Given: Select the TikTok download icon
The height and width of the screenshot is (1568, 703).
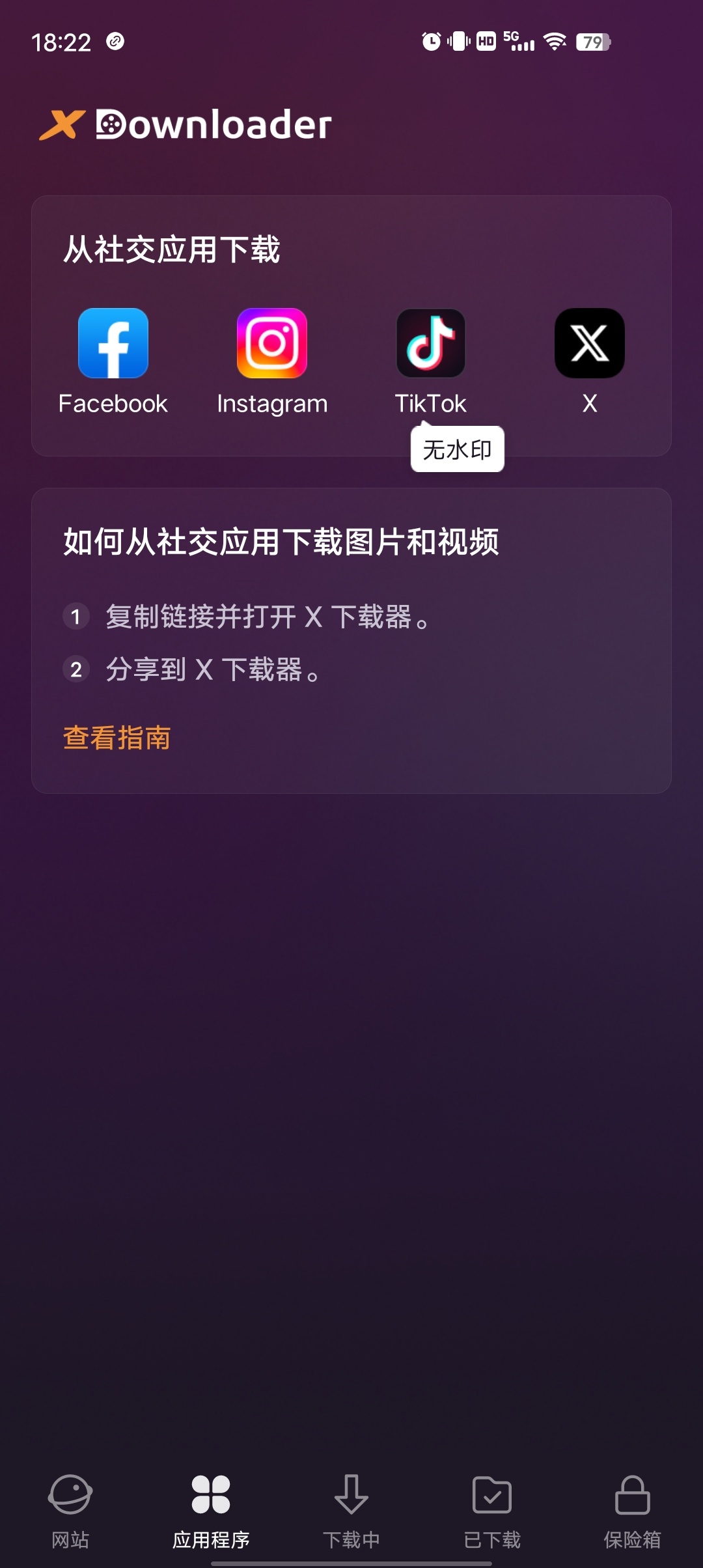Looking at the screenshot, I should click(430, 343).
